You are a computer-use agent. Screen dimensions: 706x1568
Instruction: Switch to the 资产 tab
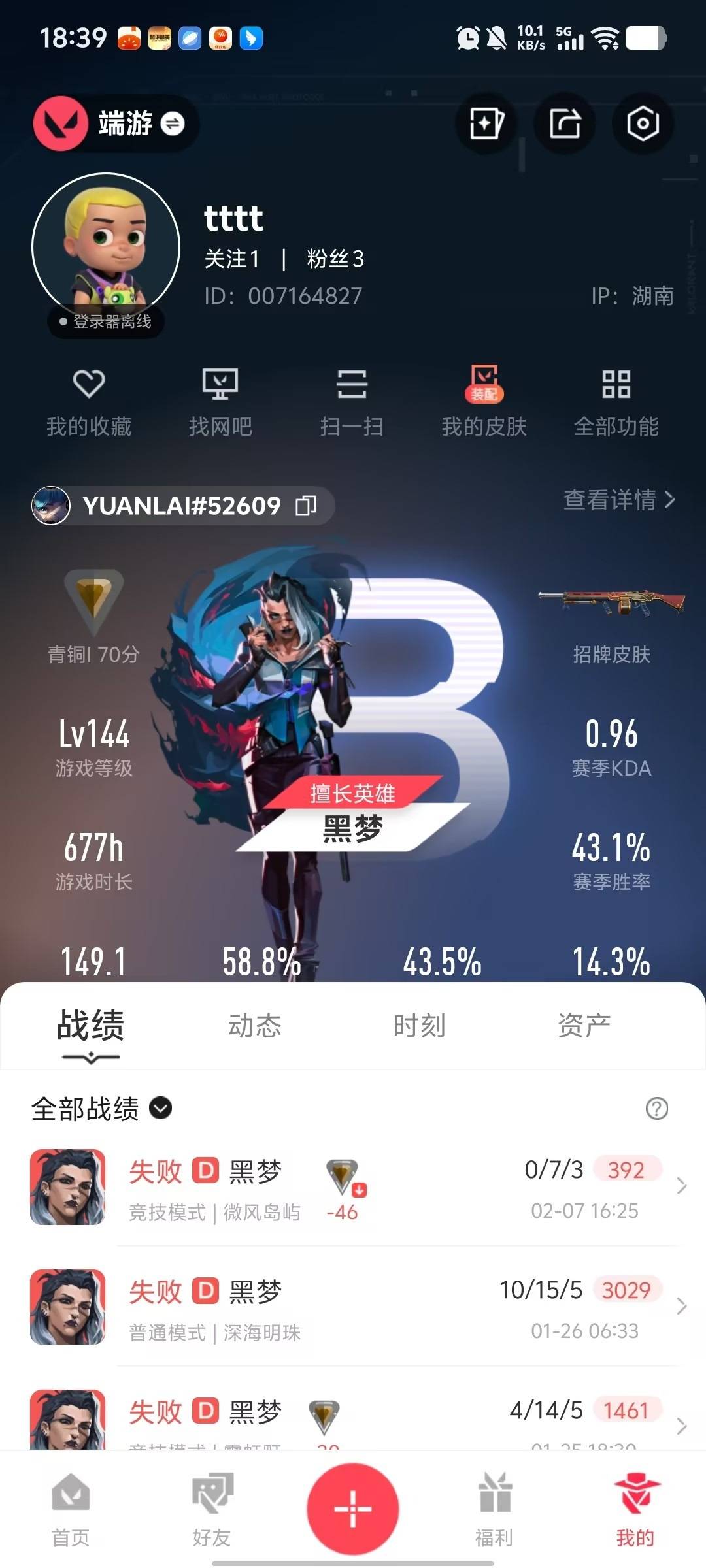point(585,1026)
